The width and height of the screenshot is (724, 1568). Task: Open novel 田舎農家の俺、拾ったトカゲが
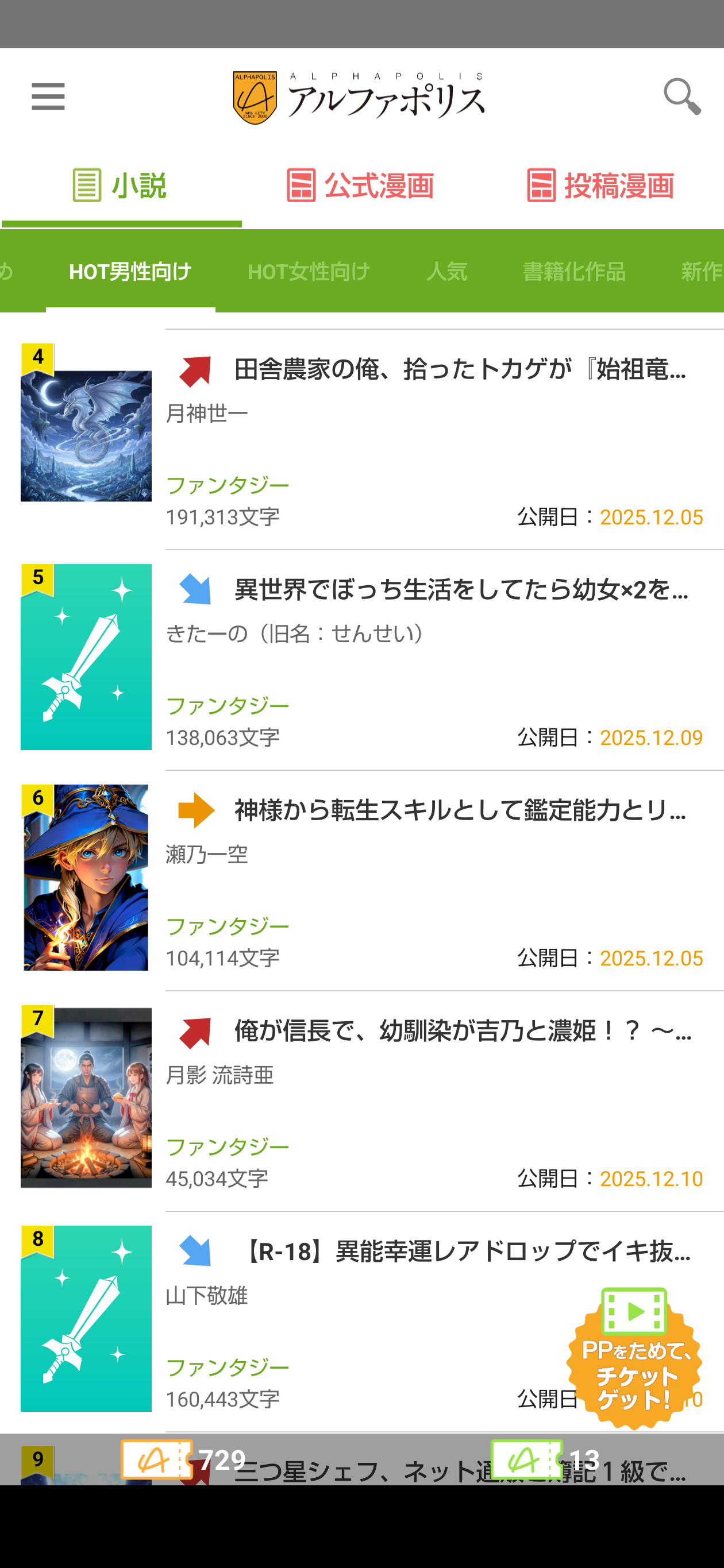[460, 369]
